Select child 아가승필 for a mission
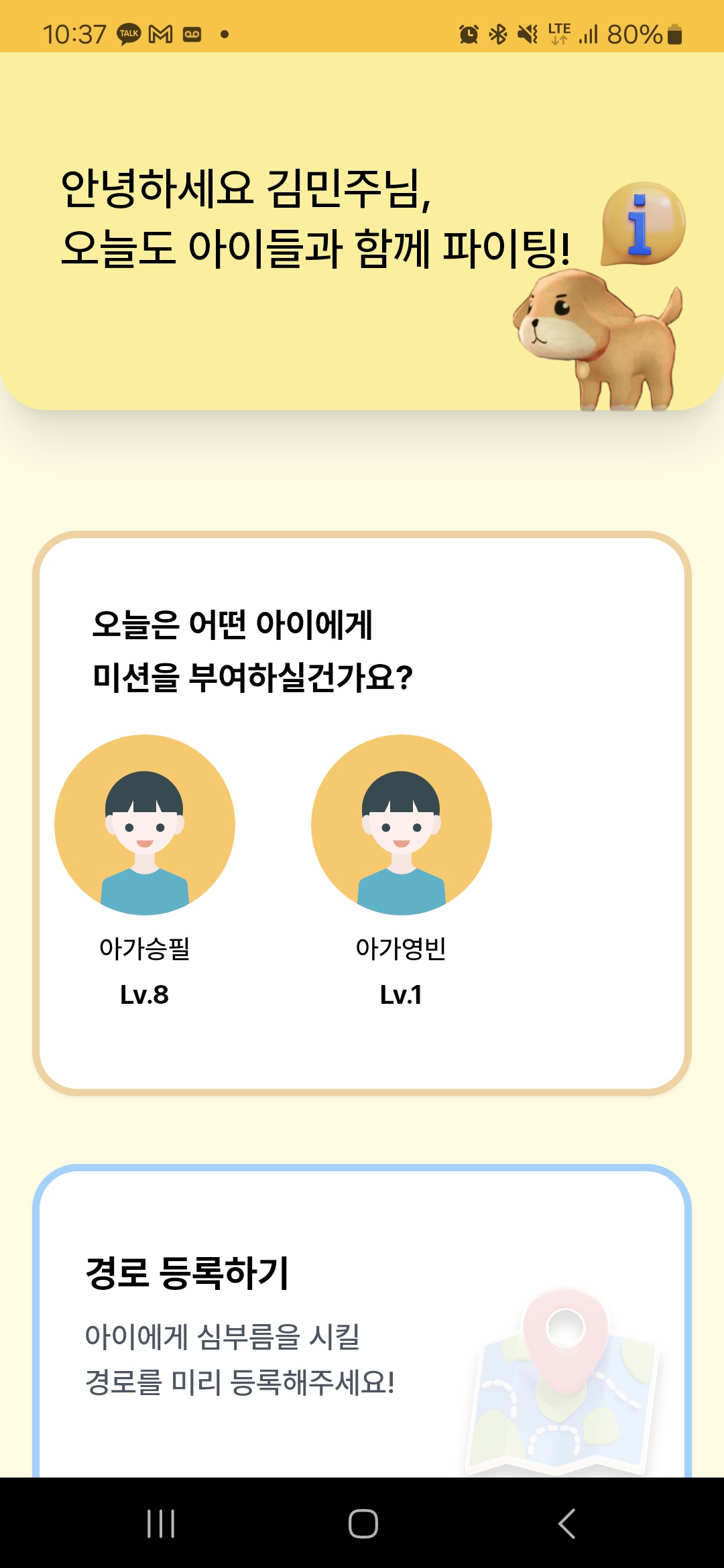Viewport: 724px width, 1568px height. tap(145, 825)
